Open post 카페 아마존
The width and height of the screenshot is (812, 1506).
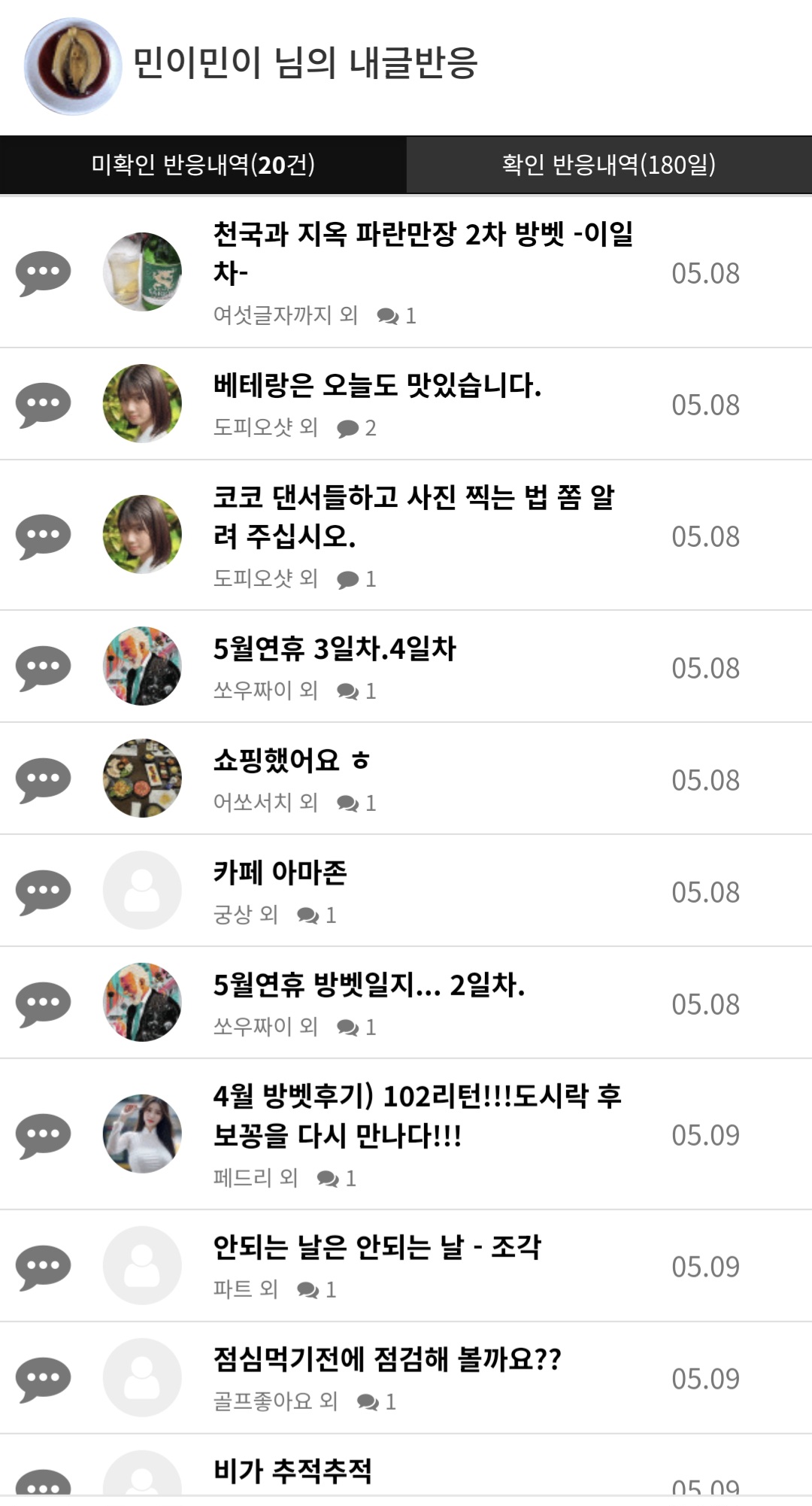tap(280, 873)
